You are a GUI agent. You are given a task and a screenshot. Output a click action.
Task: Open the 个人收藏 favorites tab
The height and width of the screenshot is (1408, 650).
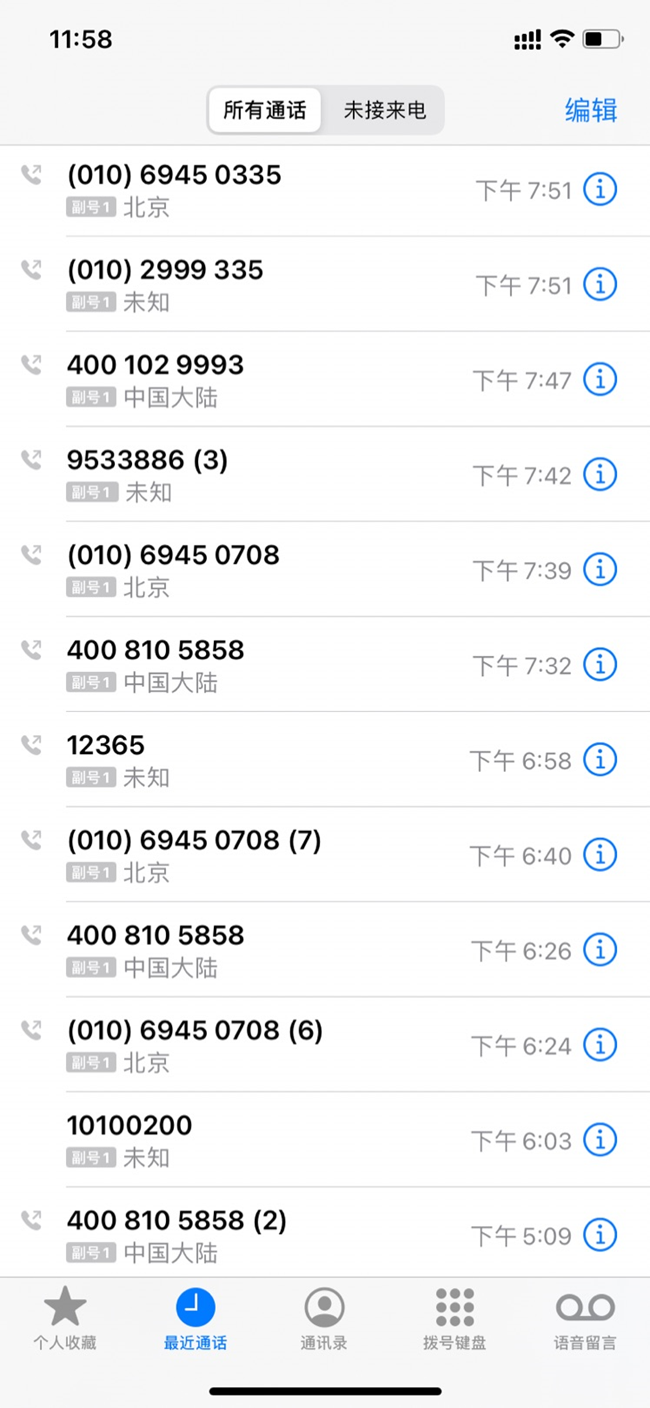click(x=65, y=1317)
